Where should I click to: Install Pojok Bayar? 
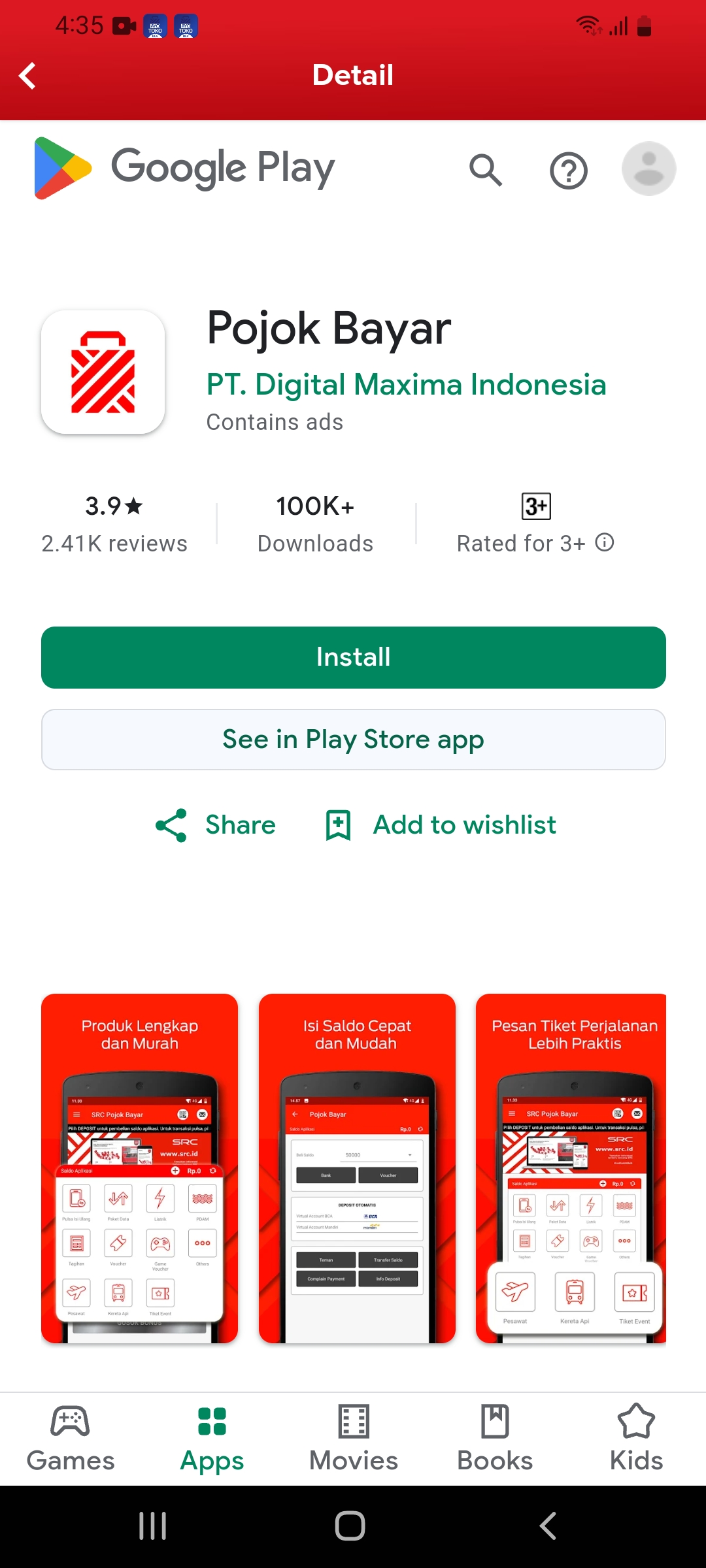coord(353,657)
